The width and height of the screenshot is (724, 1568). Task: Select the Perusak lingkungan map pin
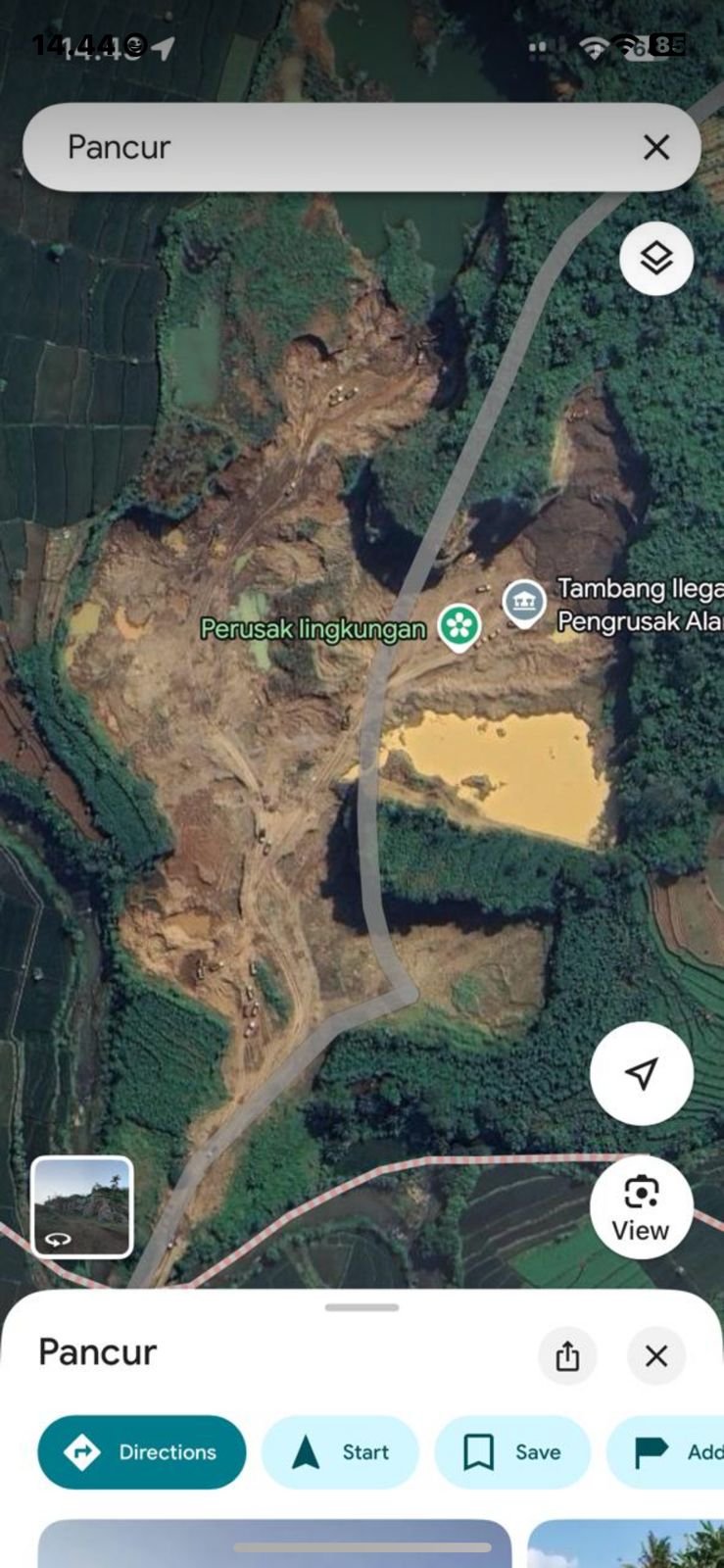click(x=459, y=626)
